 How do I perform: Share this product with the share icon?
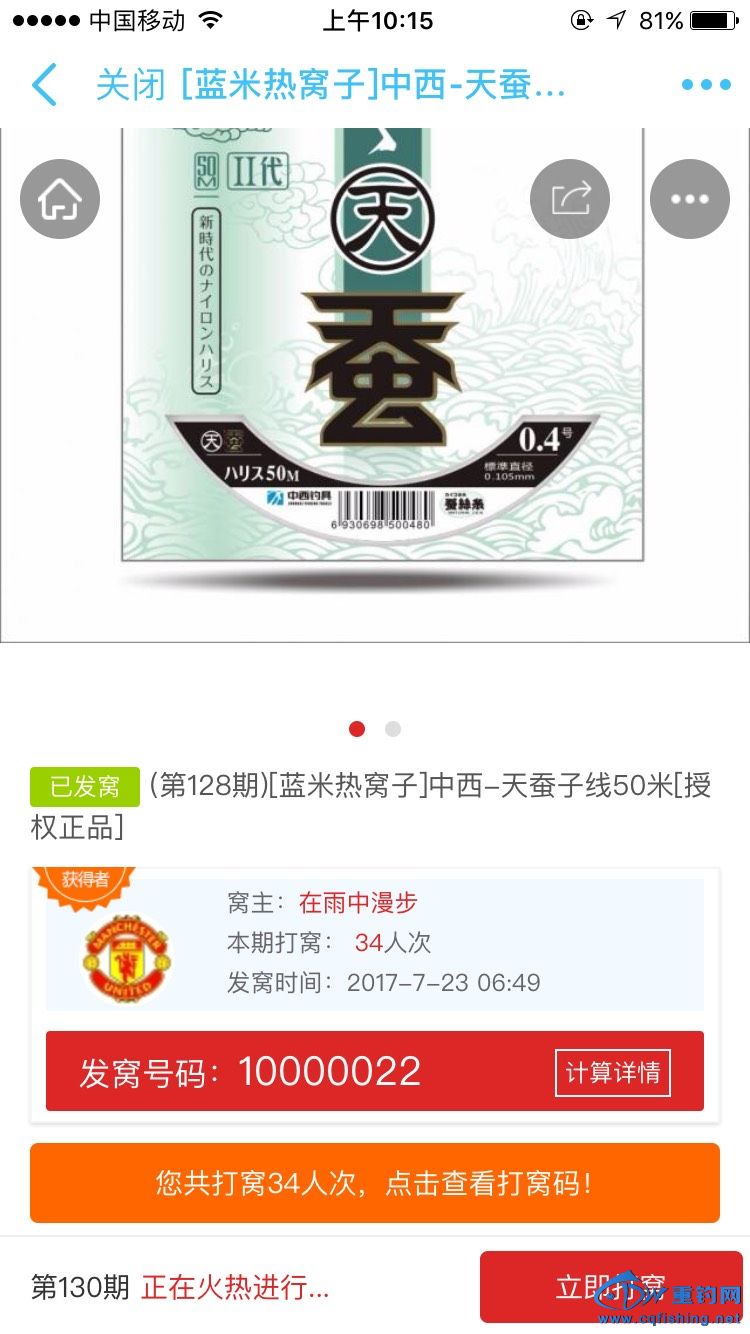[570, 200]
